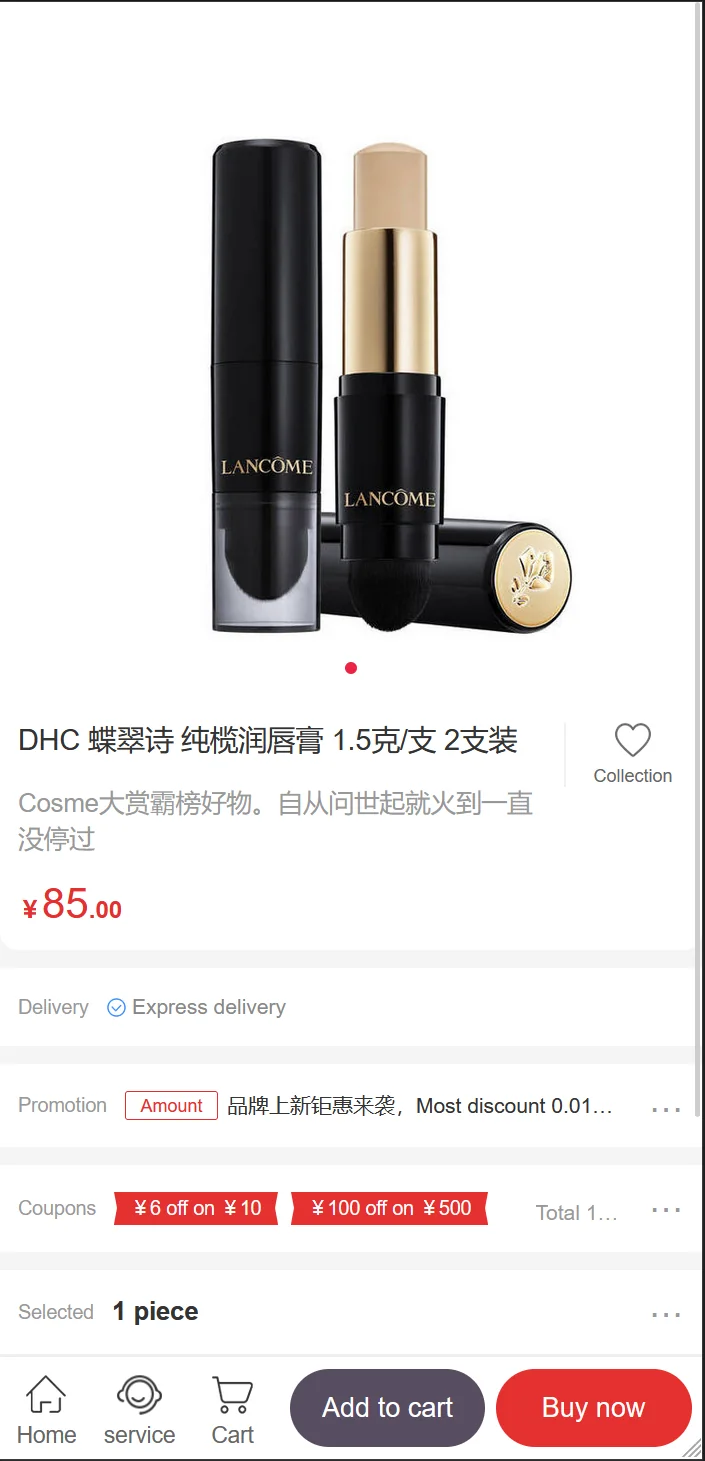The image size is (705, 1461).
Task: Claim the ¥100 off on ¥500 coupon
Action: (389, 1208)
